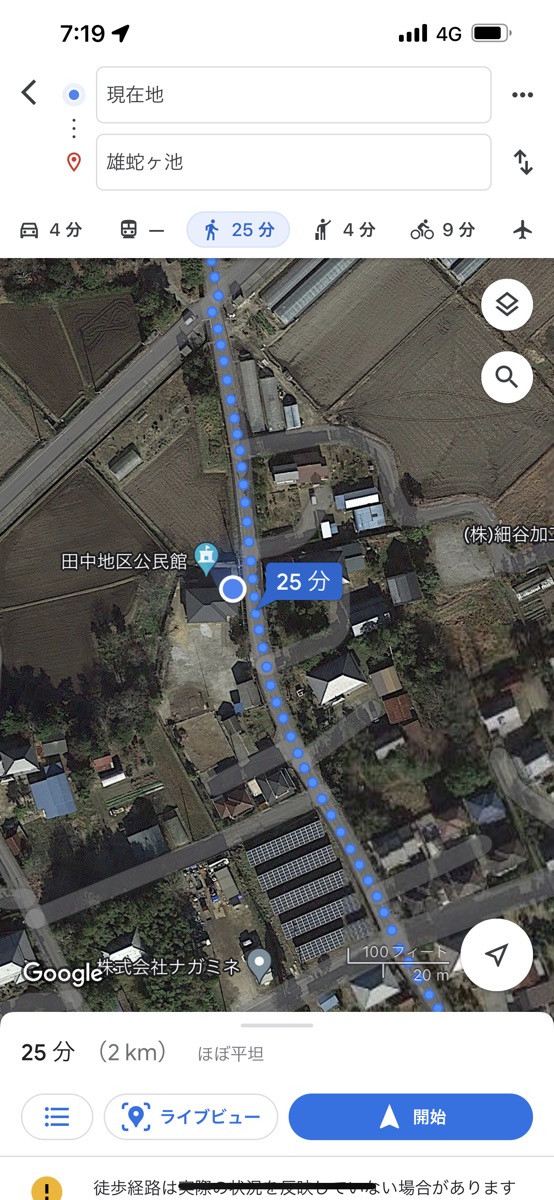Open the three-dot overflow menu

pos(522,95)
